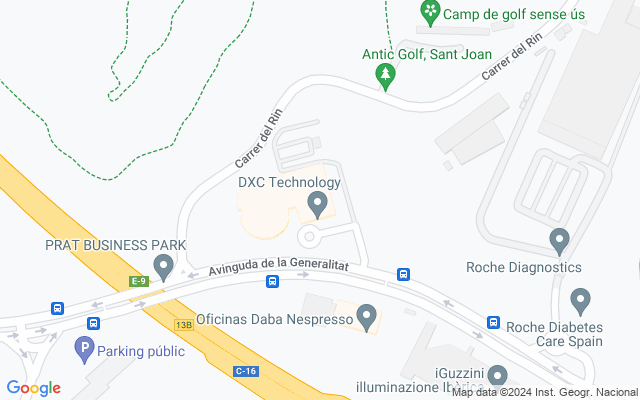The width and height of the screenshot is (640, 400).
Task: Select the PRAT BUSINESS PARK pin
Action: (164, 266)
